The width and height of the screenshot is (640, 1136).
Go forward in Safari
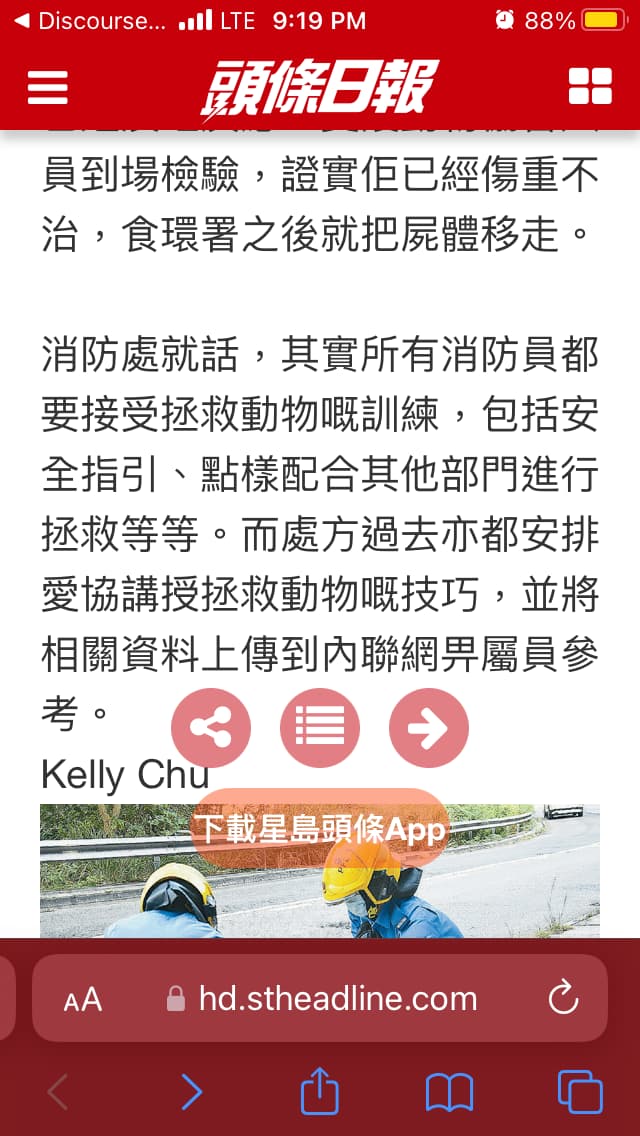191,1091
